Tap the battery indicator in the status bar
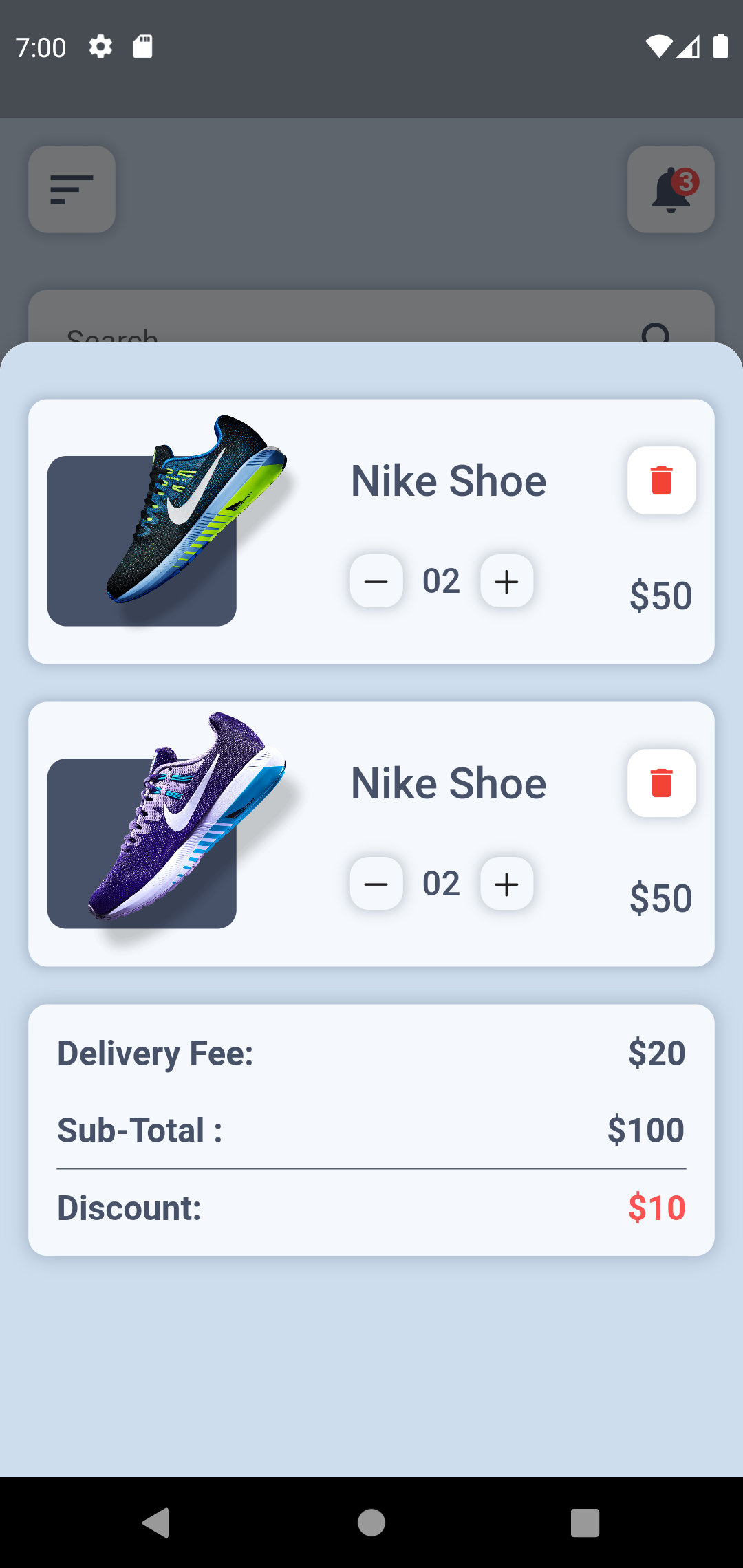 [x=722, y=46]
